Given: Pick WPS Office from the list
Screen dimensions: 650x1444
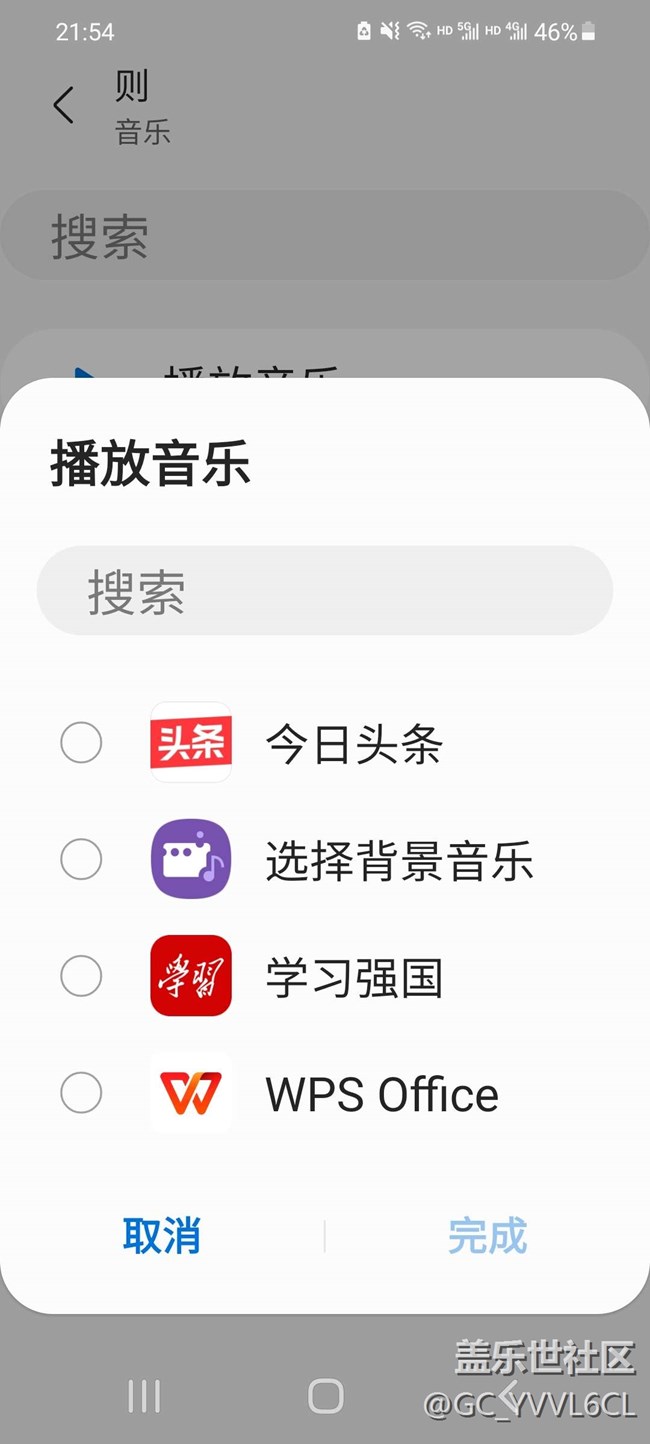Looking at the screenshot, I should point(81,1093).
